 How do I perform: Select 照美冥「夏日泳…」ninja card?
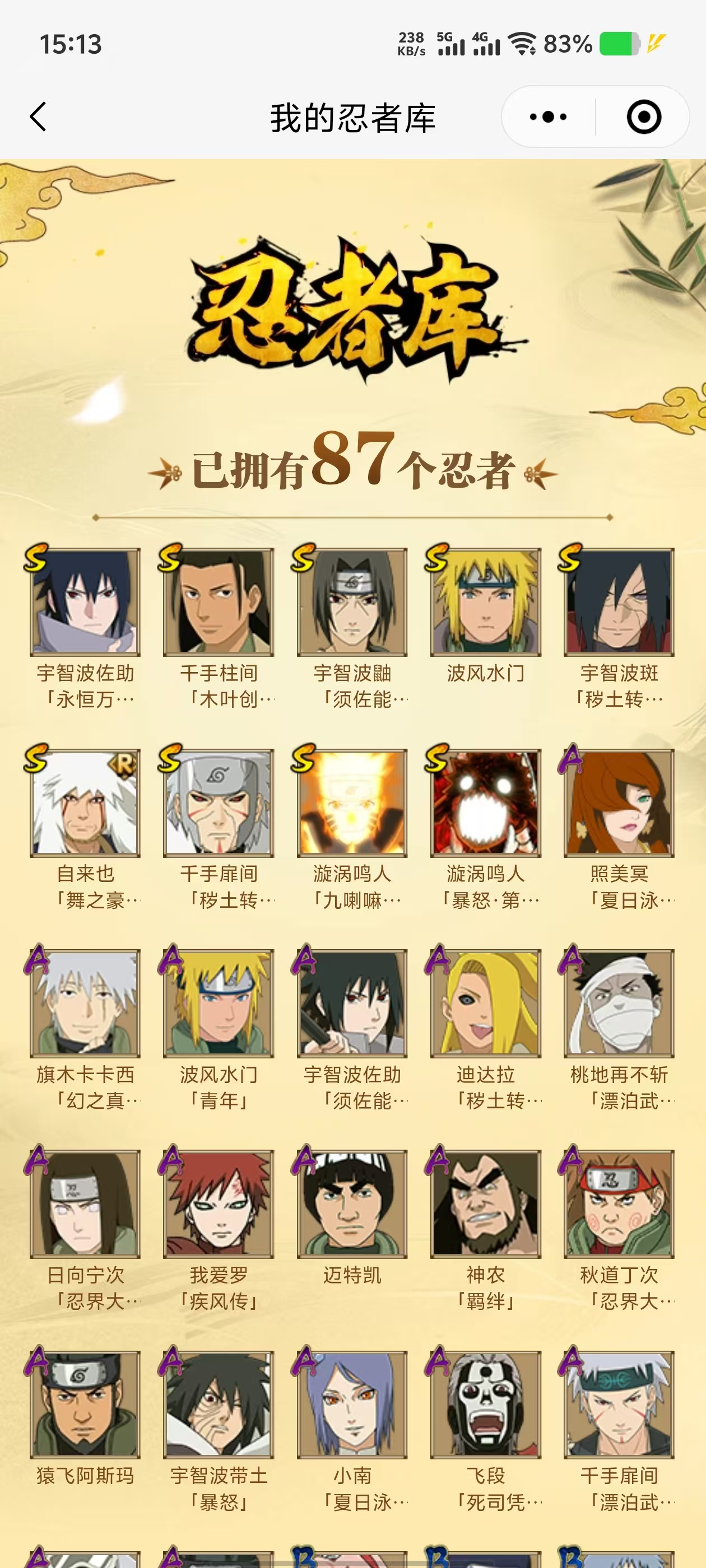[618, 802]
